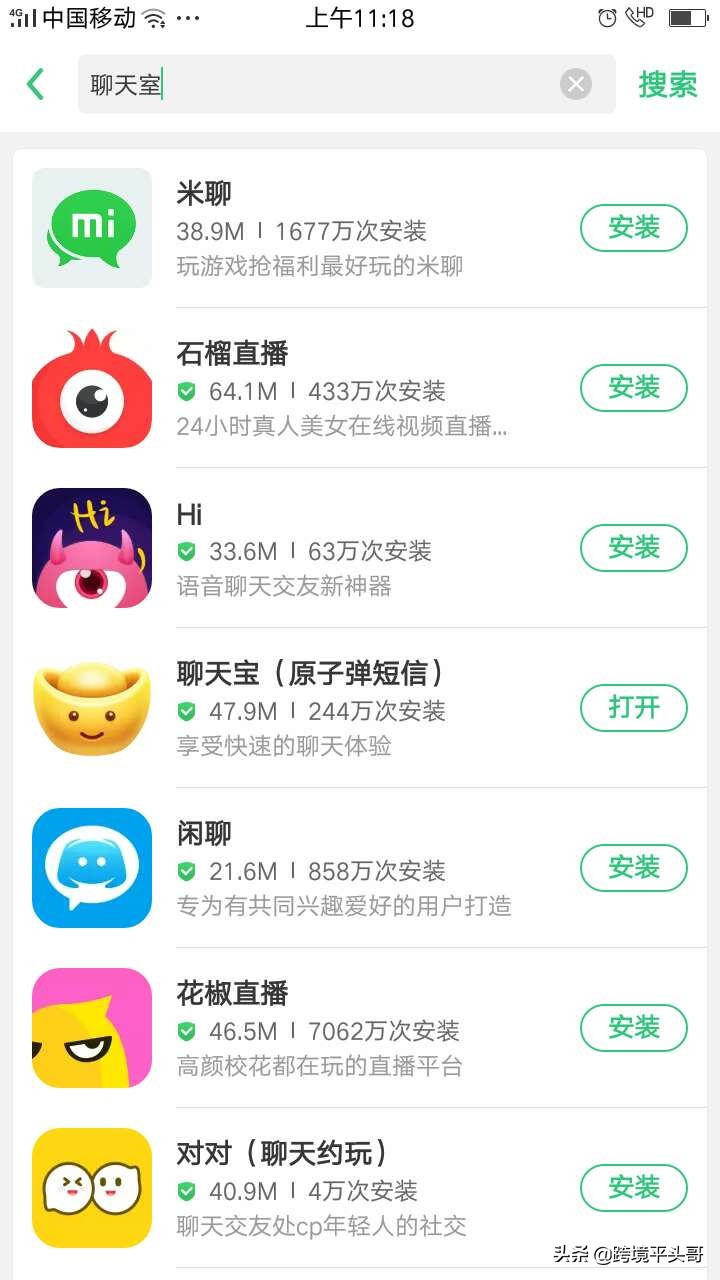Tap 安装 next to 对对
720x1280 pixels.
coord(633,1188)
